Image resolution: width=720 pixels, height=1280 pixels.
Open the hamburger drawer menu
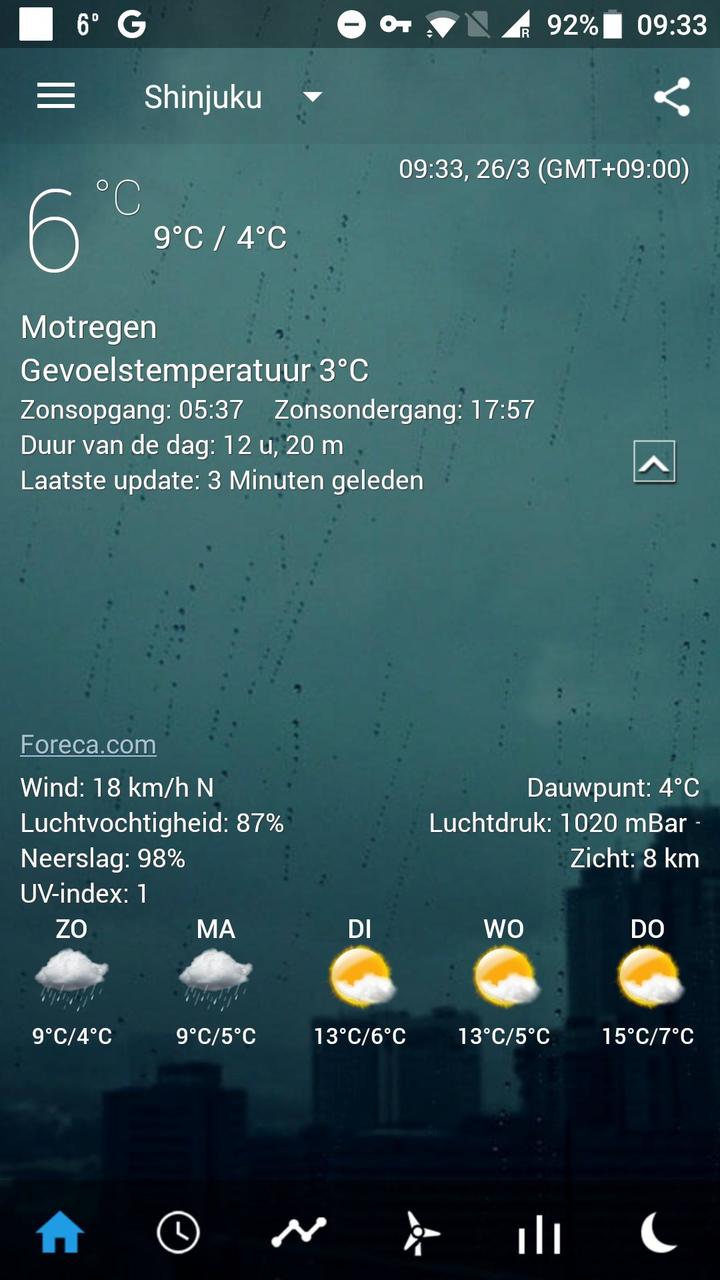coord(56,96)
